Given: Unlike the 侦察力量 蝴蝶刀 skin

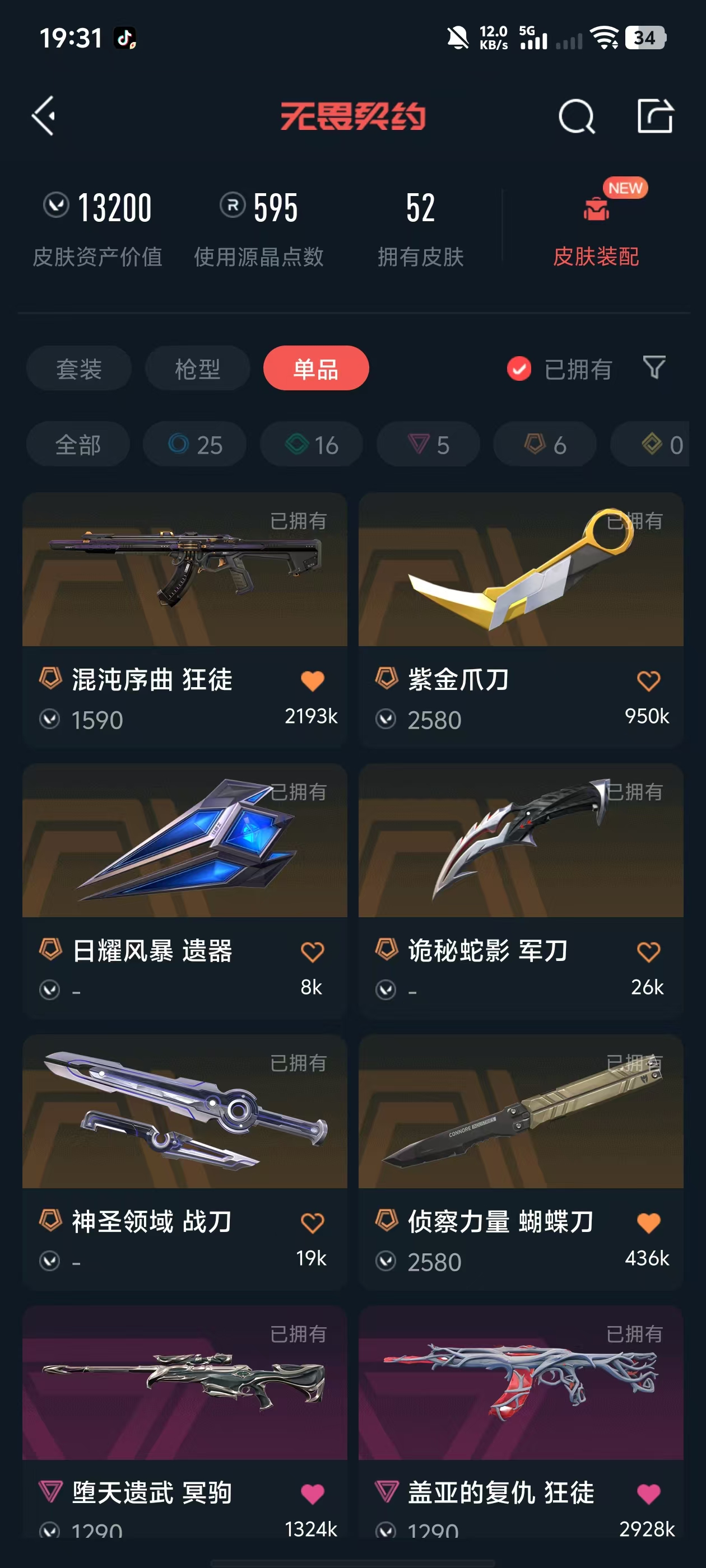Looking at the screenshot, I should point(648,1222).
